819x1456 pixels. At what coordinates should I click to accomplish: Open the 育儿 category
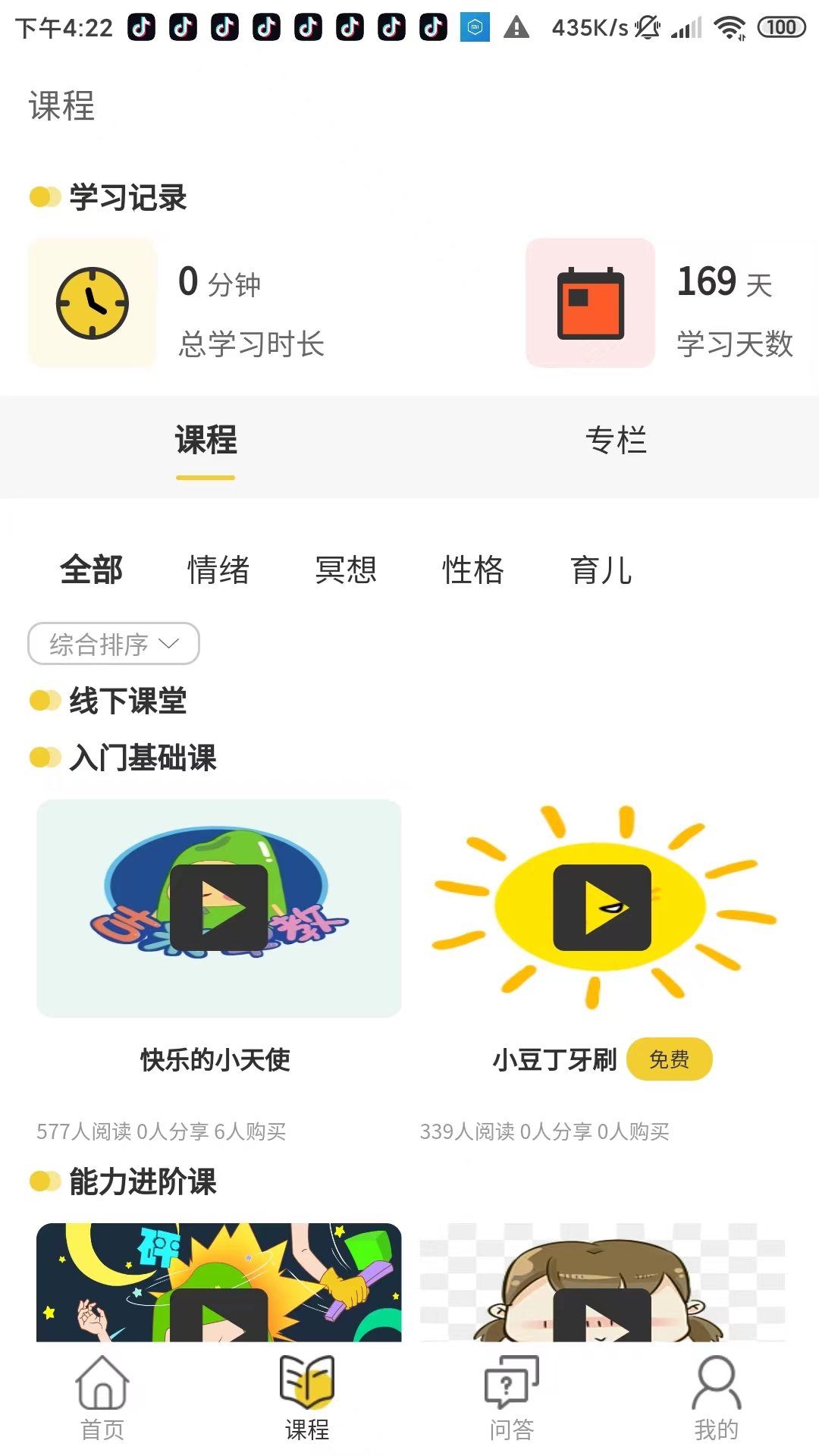click(601, 570)
